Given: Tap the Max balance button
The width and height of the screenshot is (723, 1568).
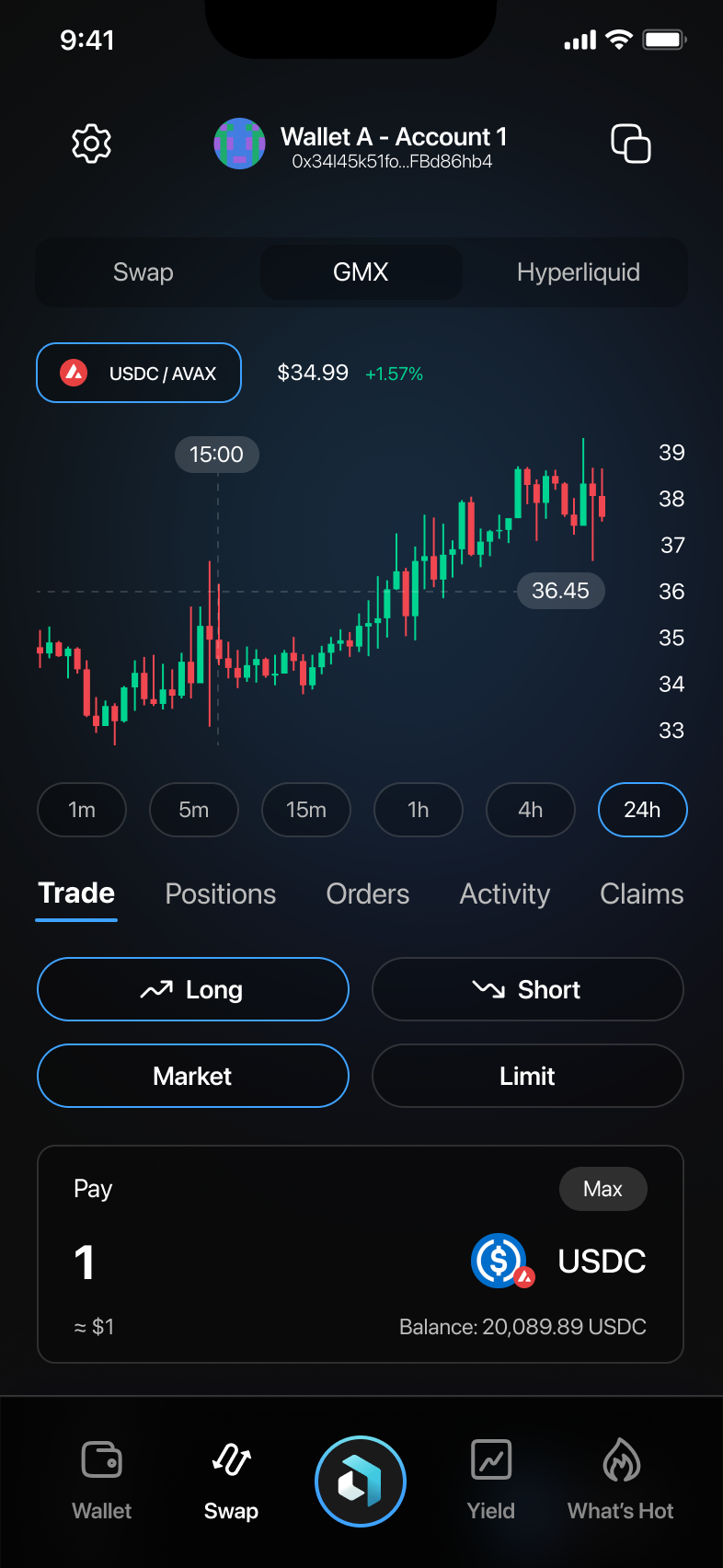Looking at the screenshot, I should [x=602, y=1188].
